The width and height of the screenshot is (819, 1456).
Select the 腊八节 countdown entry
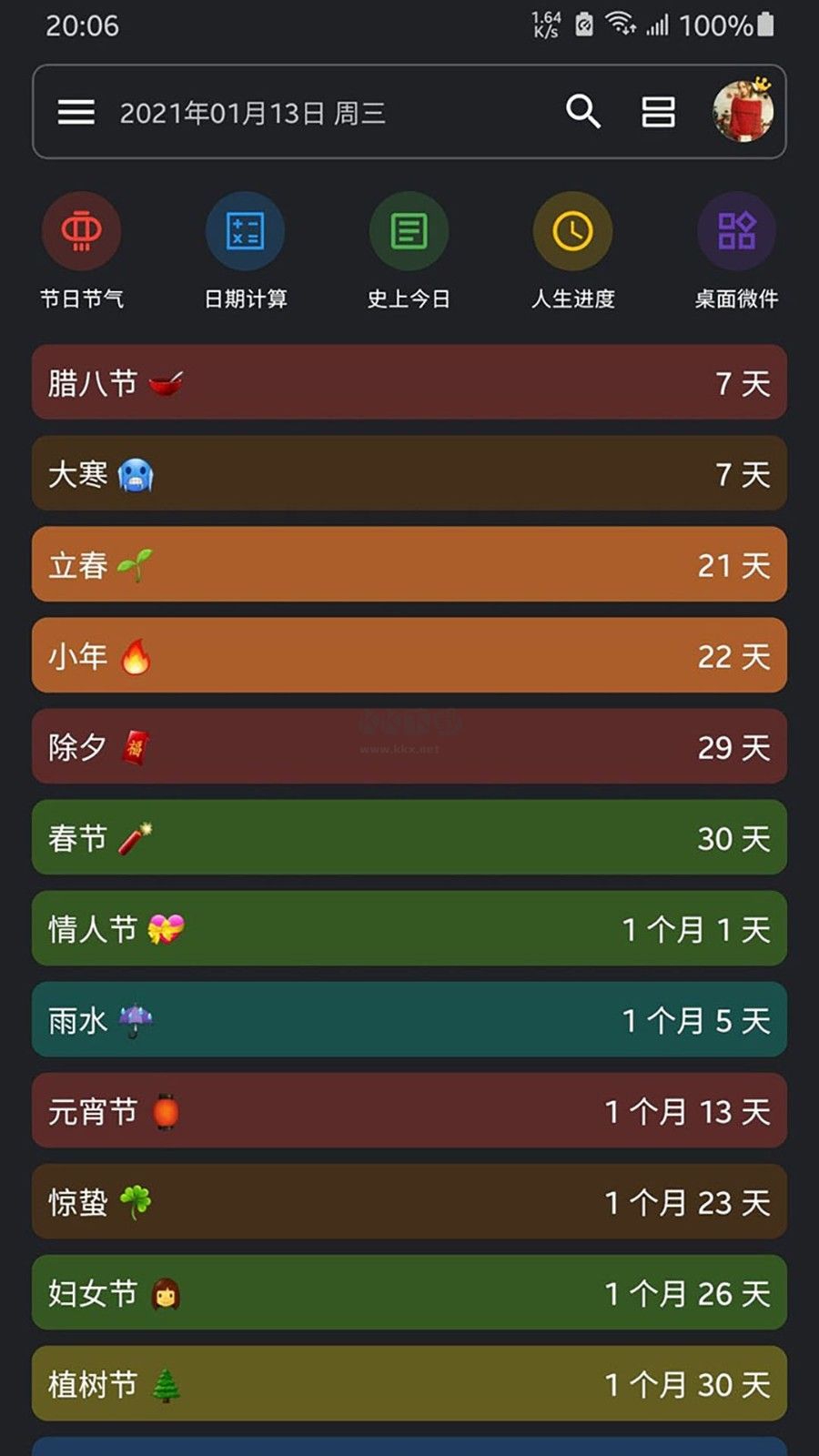[409, 384]
